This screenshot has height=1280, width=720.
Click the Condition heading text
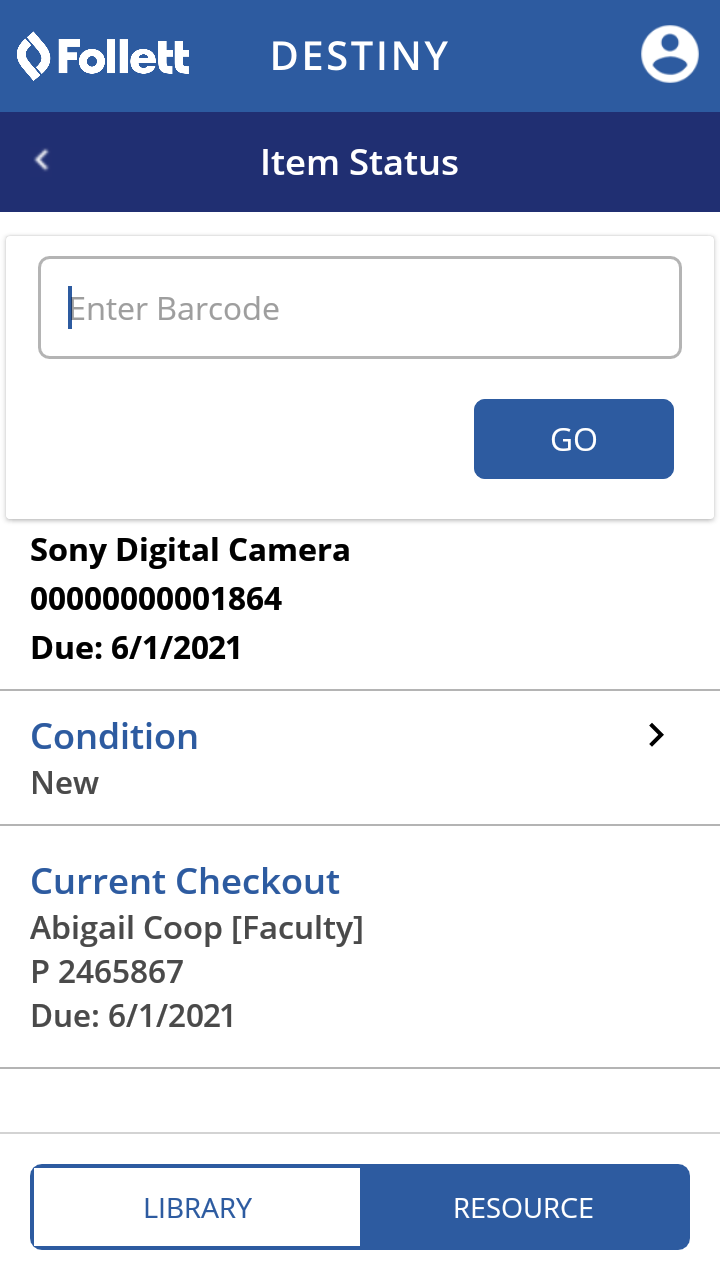point(114,735)
